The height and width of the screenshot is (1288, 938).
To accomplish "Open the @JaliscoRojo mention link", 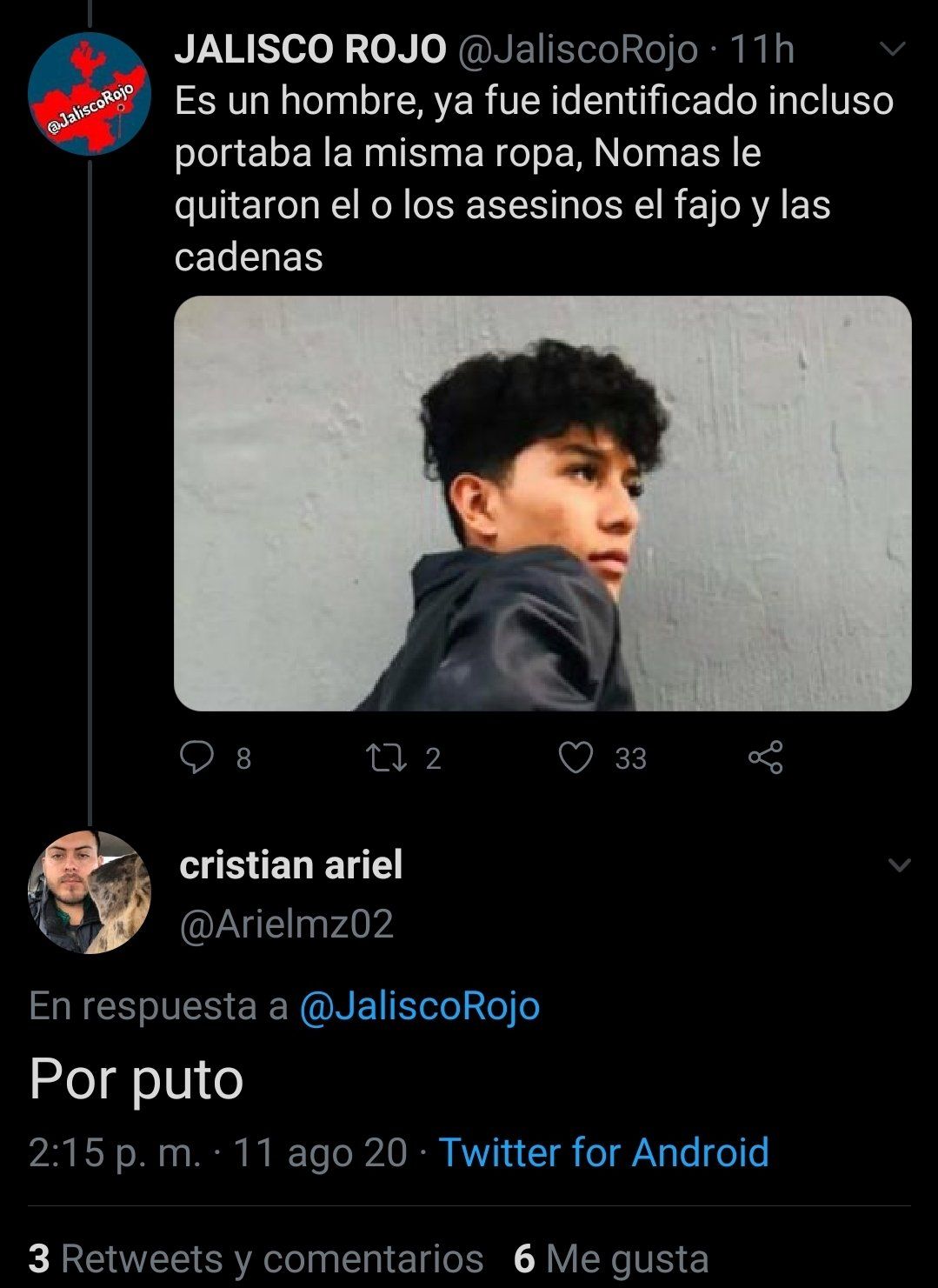I will point(419,1006).
